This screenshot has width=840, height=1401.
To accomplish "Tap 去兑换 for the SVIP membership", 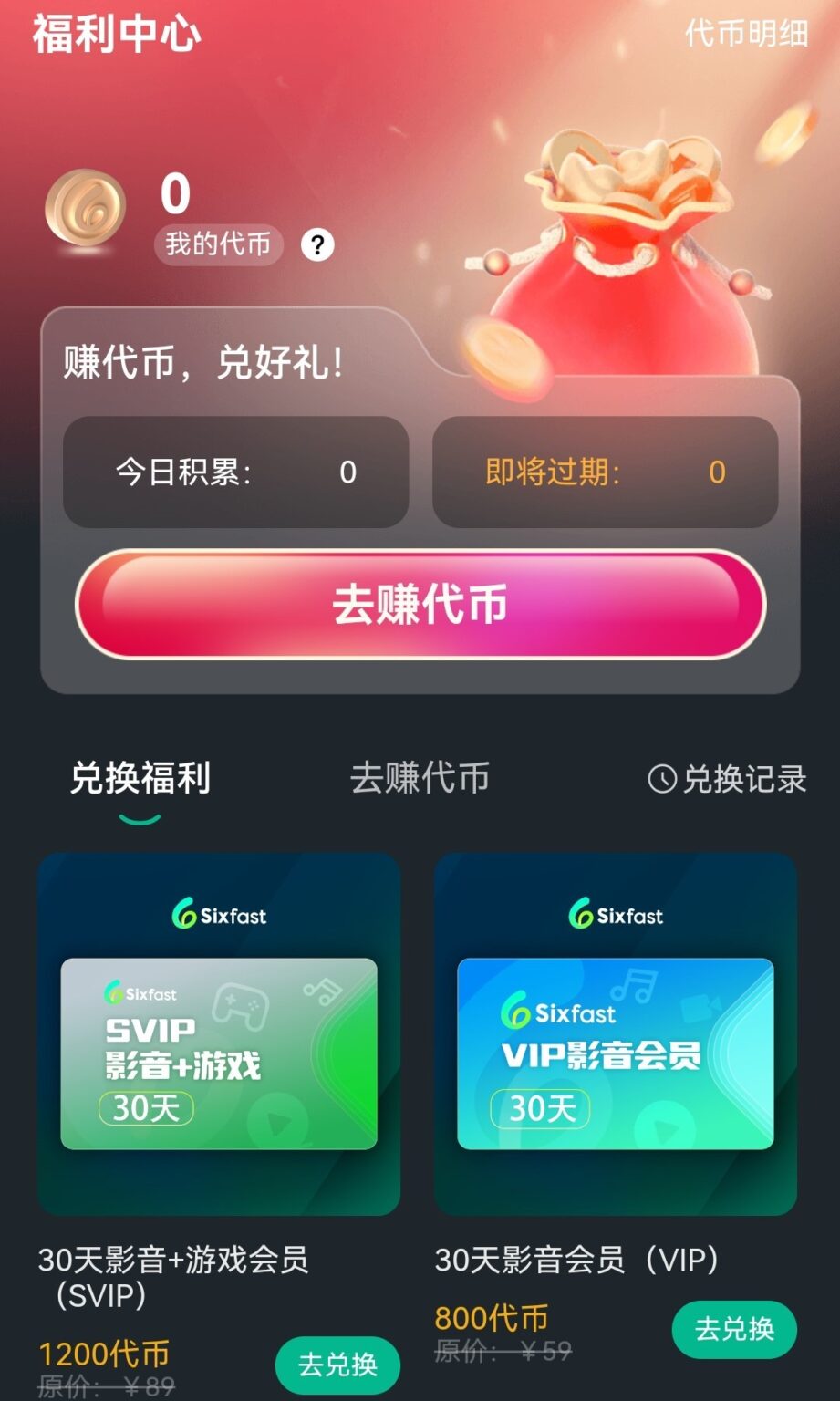I will click(337, 1365).
